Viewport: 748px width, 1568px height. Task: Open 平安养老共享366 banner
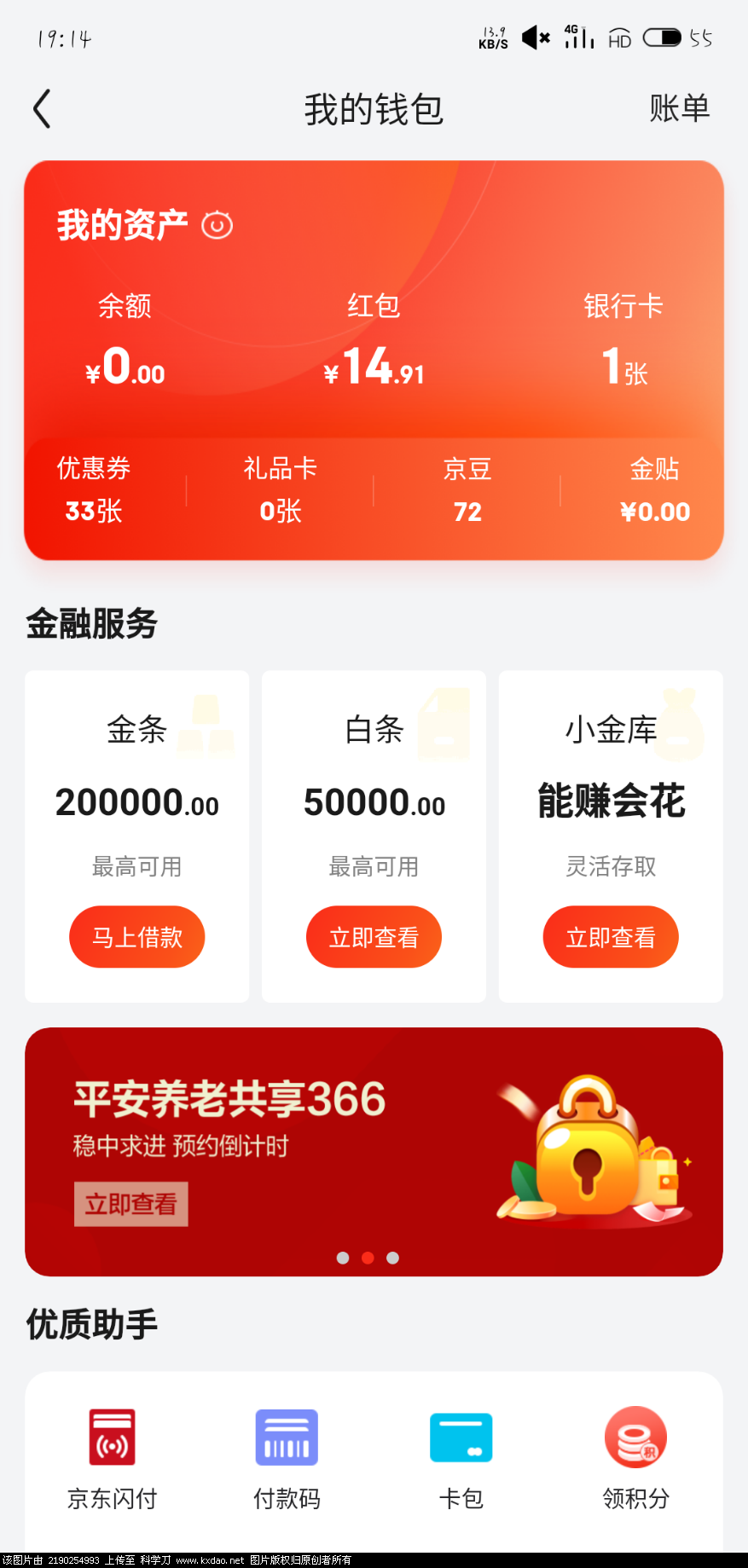(374, 1143)
